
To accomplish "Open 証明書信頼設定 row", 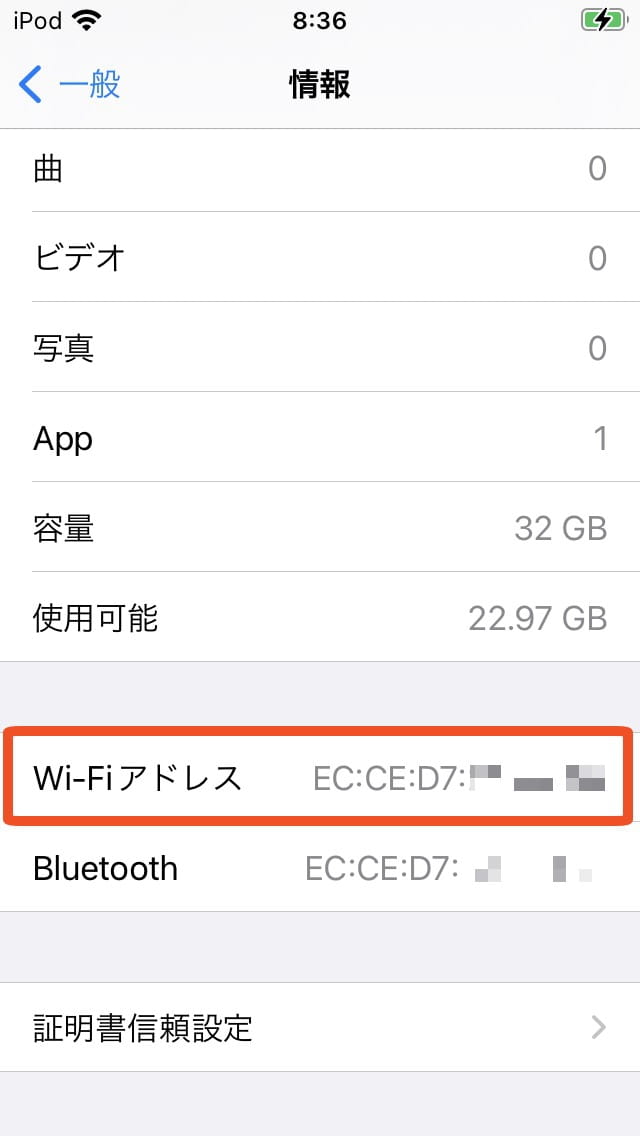I will [x=320, y=1027].
